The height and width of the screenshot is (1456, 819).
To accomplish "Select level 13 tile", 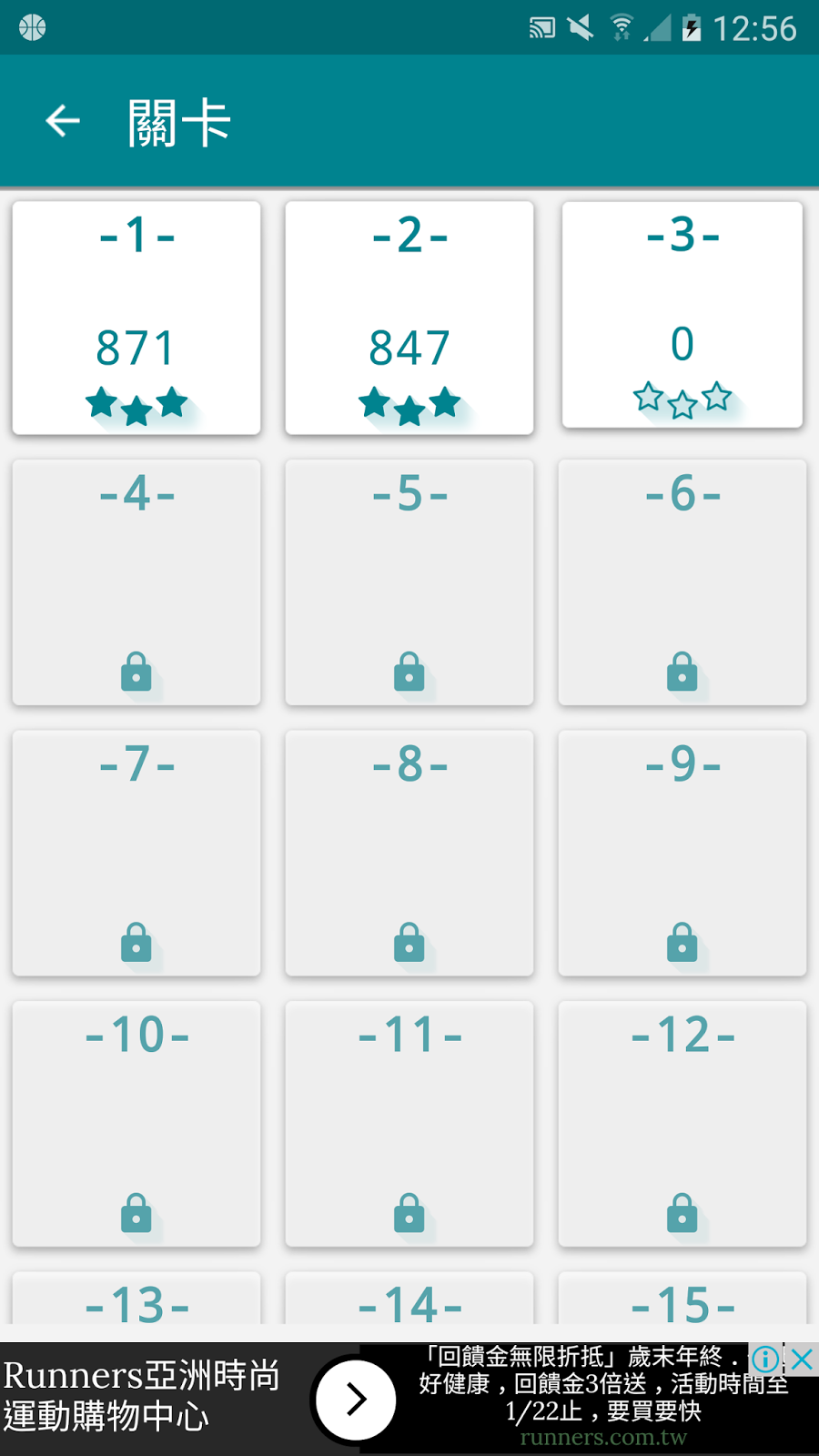I will 136,1299.
